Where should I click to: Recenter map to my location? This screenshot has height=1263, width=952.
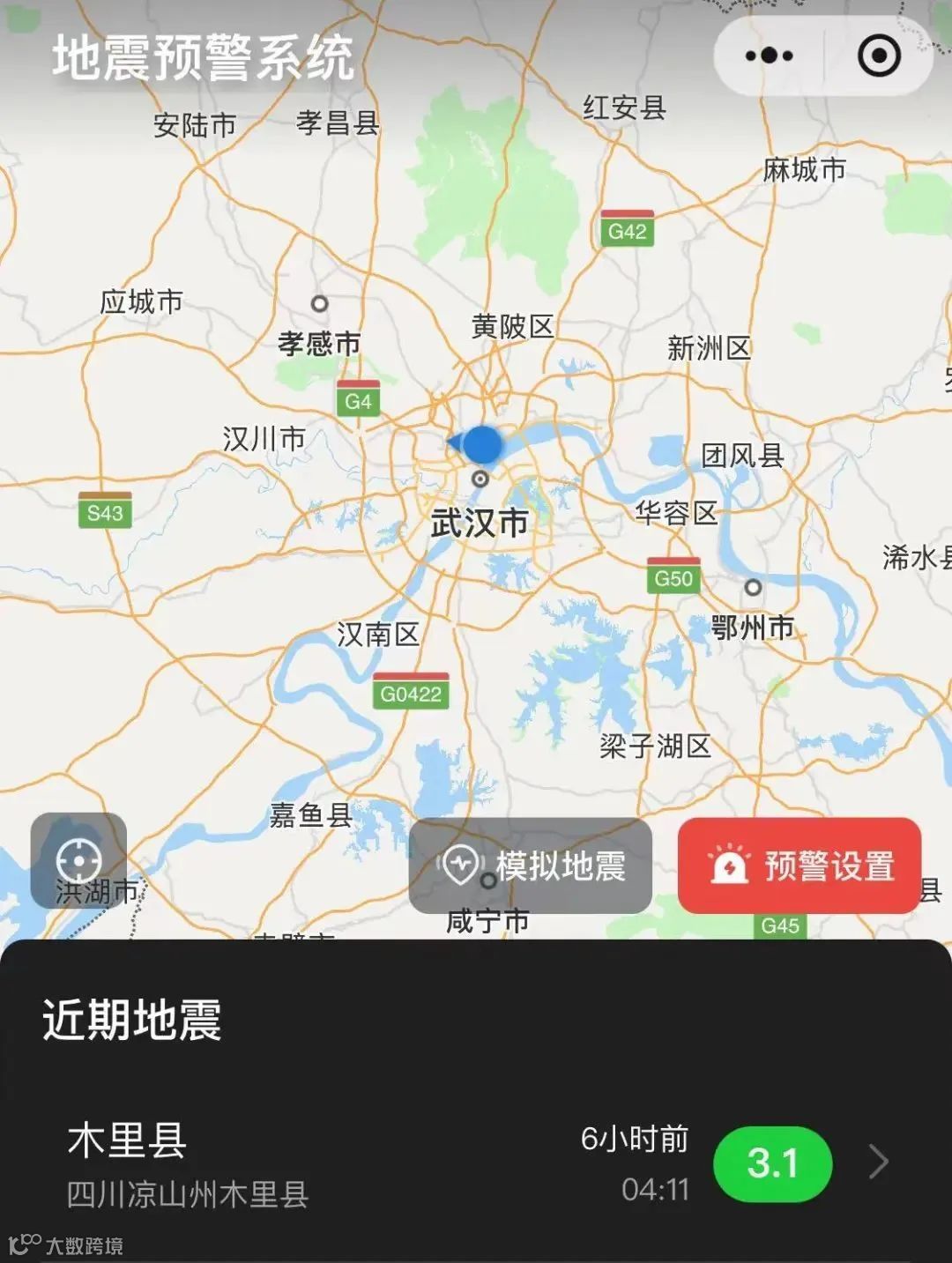pos(78,860)
